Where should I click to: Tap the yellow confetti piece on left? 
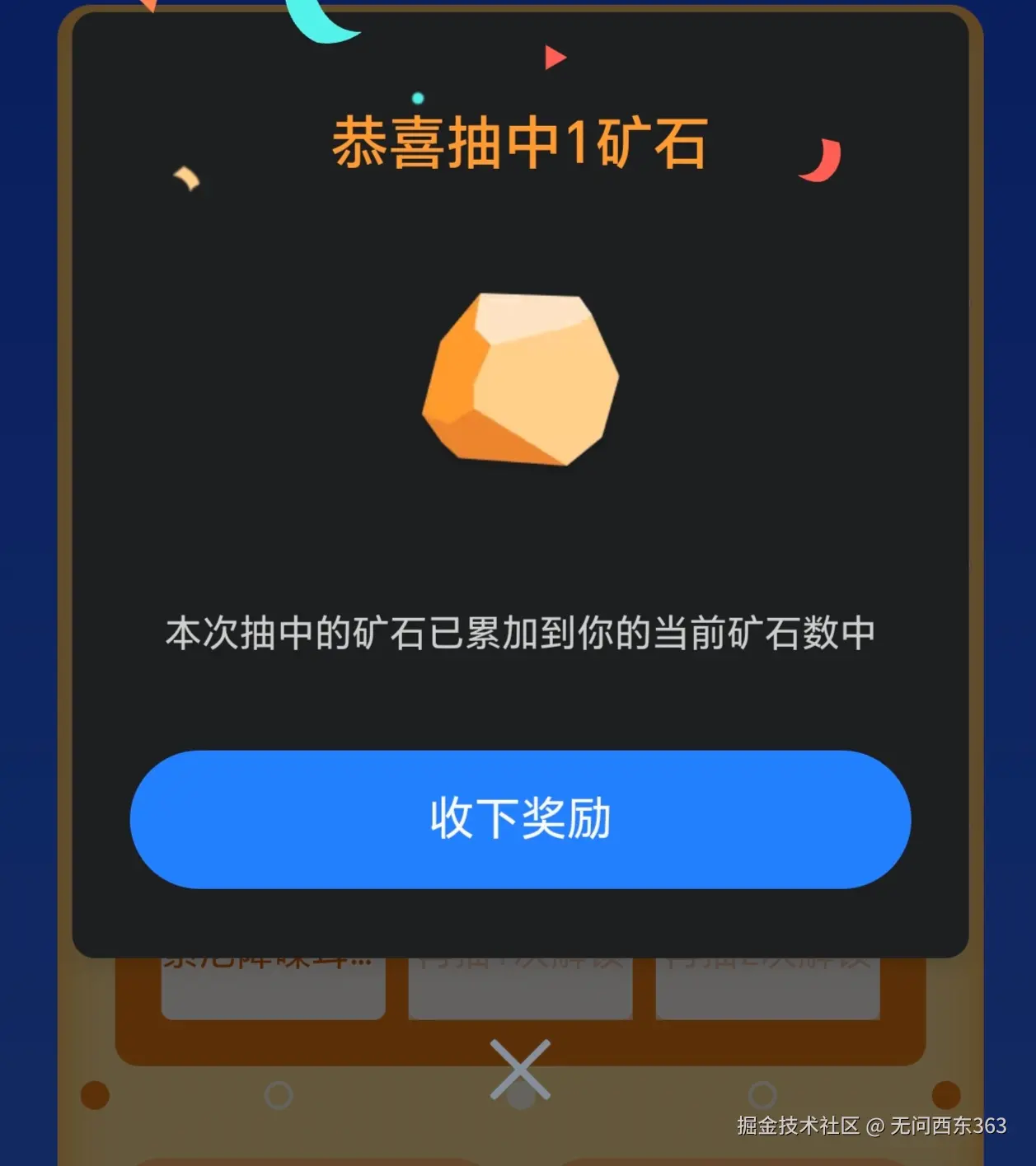coord(185,177)
